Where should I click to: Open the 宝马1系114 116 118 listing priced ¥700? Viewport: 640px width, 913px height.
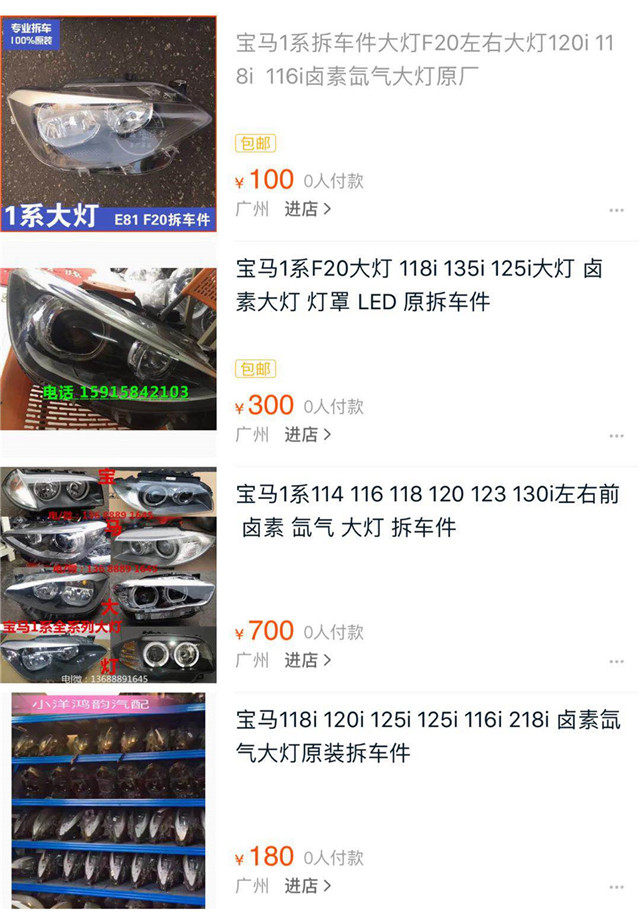[428, 510]
